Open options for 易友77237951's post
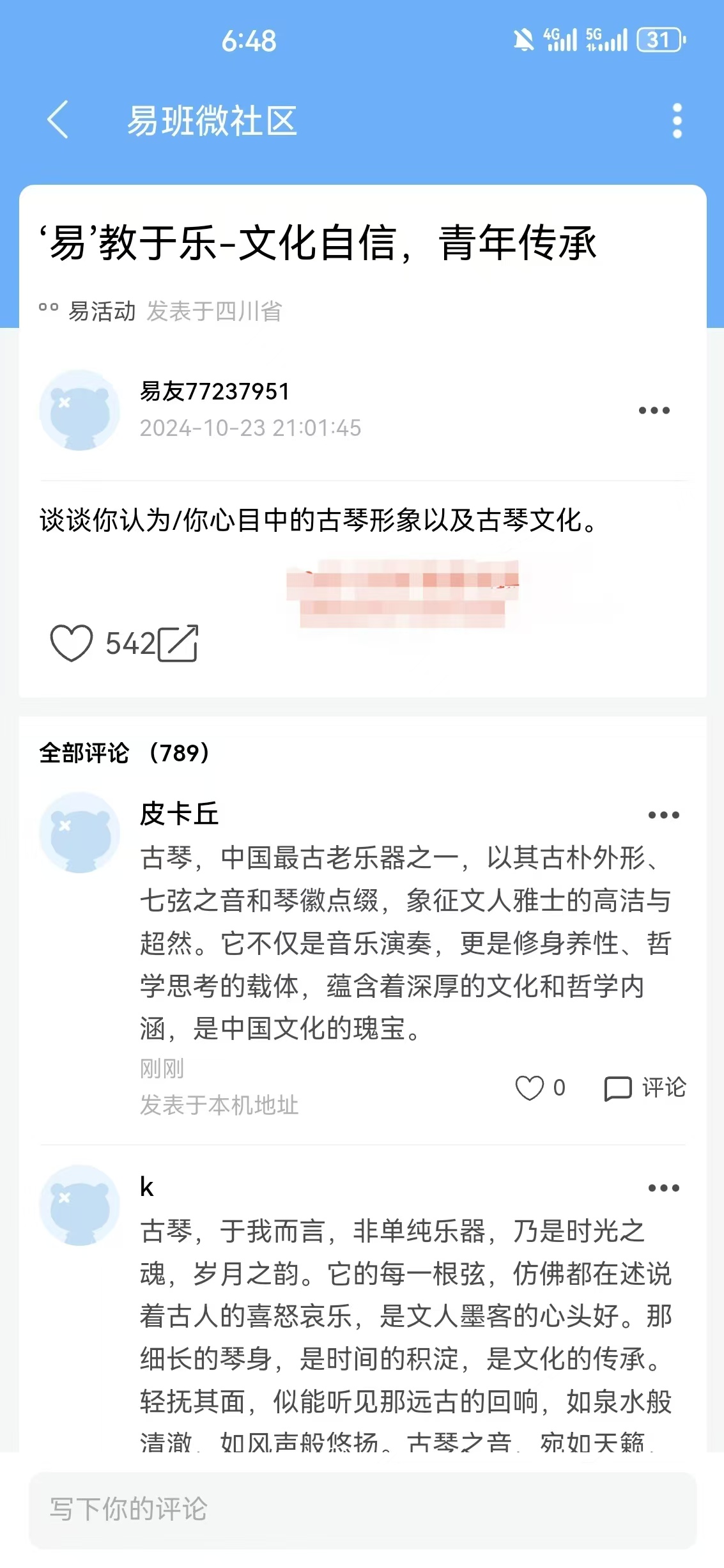724x1568 pixels. (654, 410)
